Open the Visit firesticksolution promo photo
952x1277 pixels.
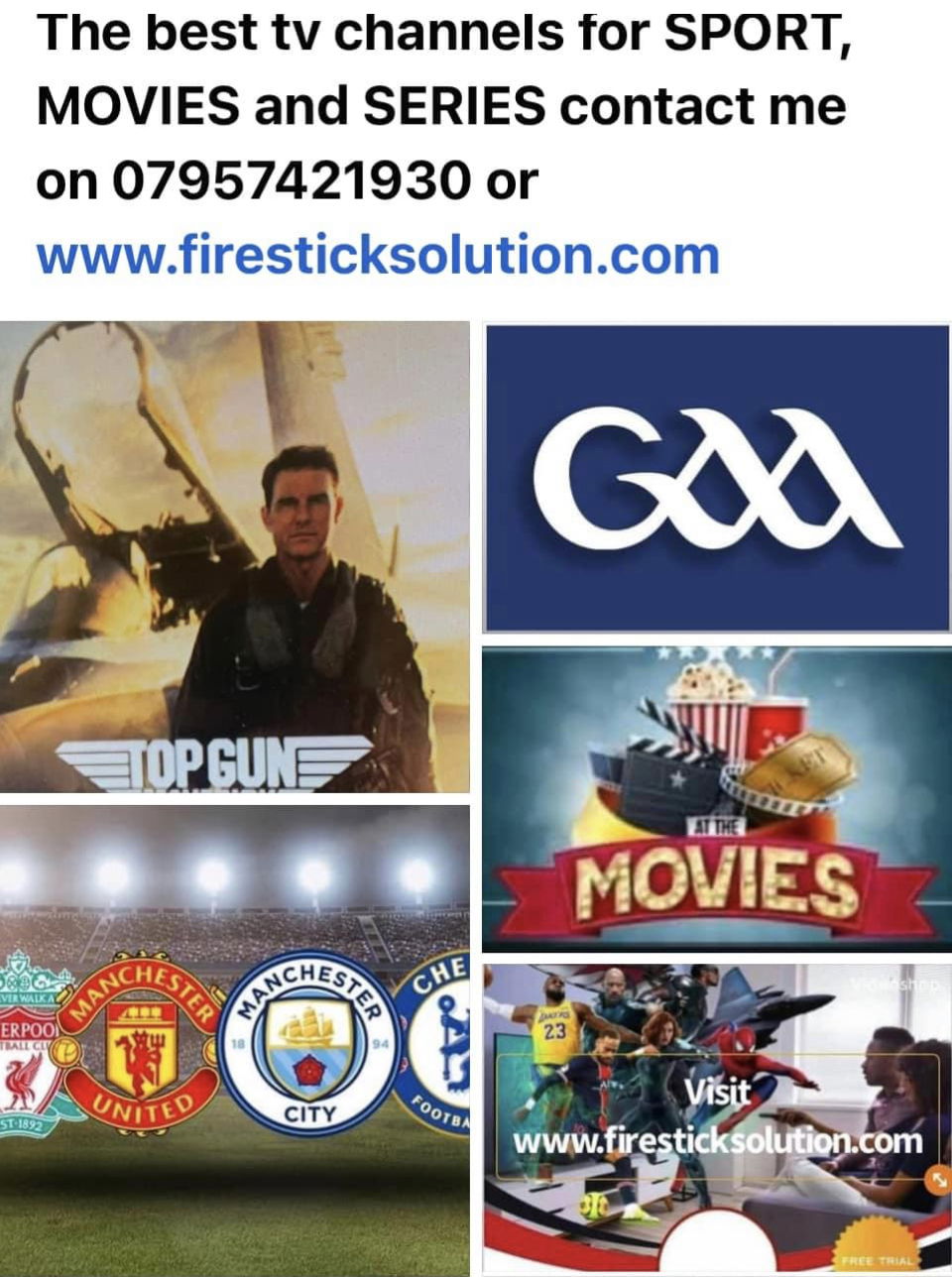(716, 1118)
